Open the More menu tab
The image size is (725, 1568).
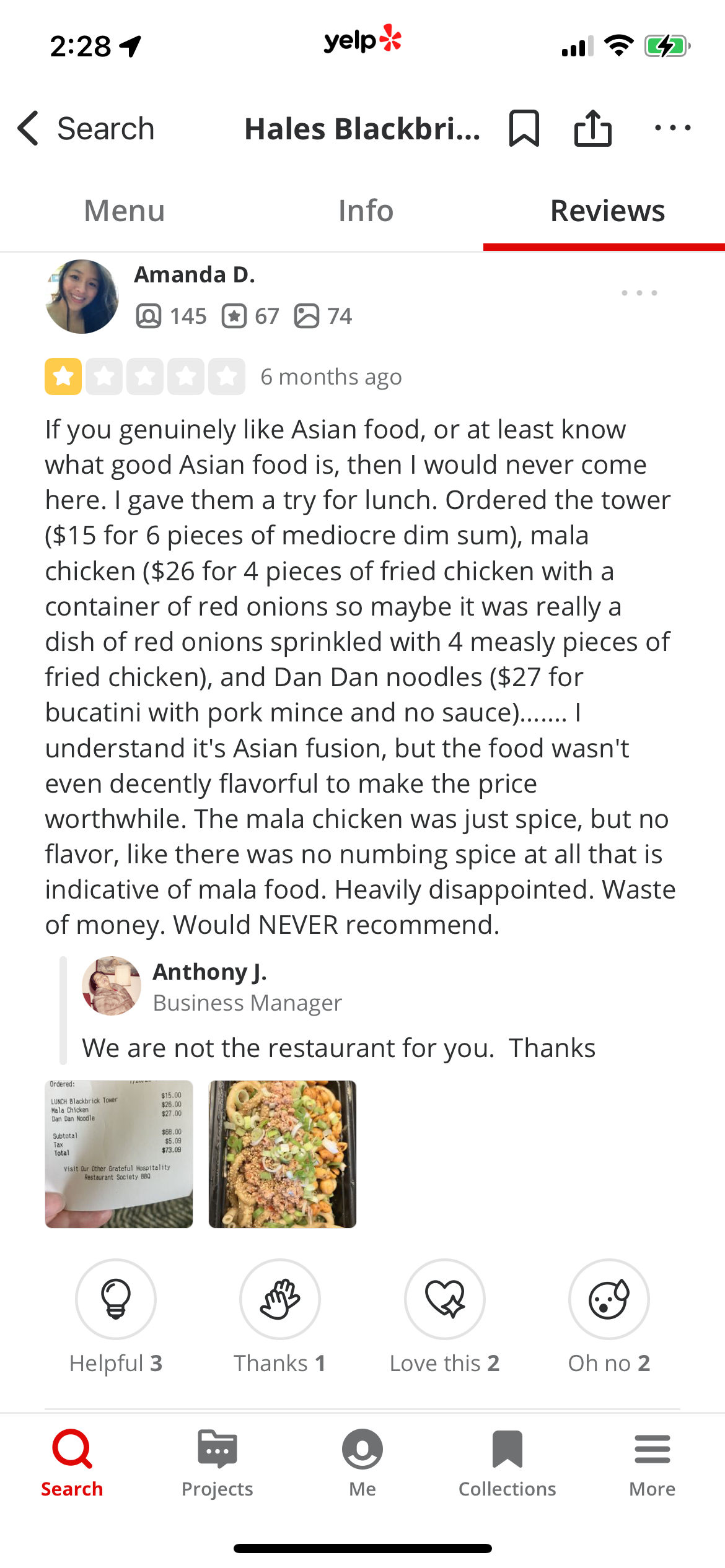tap(652, 1461)
